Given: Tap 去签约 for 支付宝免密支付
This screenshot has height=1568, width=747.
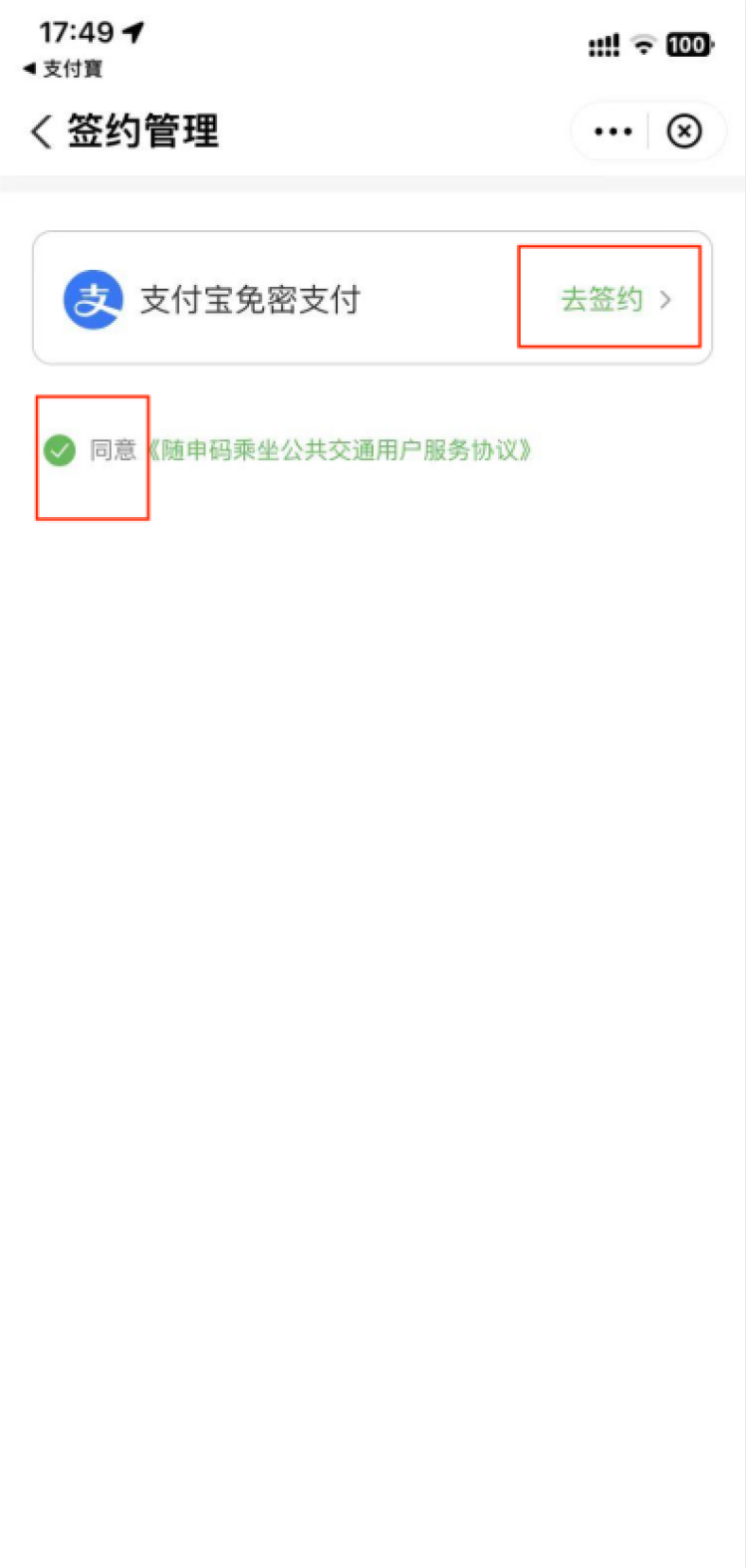Looking at the screenshot, I should tap(616, 299).
